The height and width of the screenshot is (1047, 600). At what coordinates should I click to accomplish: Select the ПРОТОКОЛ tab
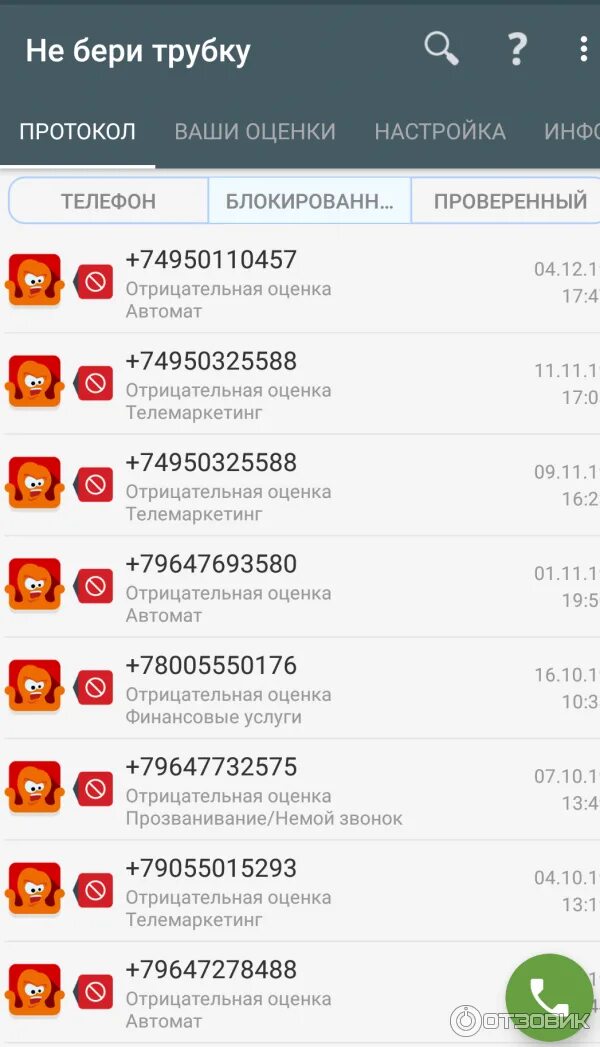point(77,131)
